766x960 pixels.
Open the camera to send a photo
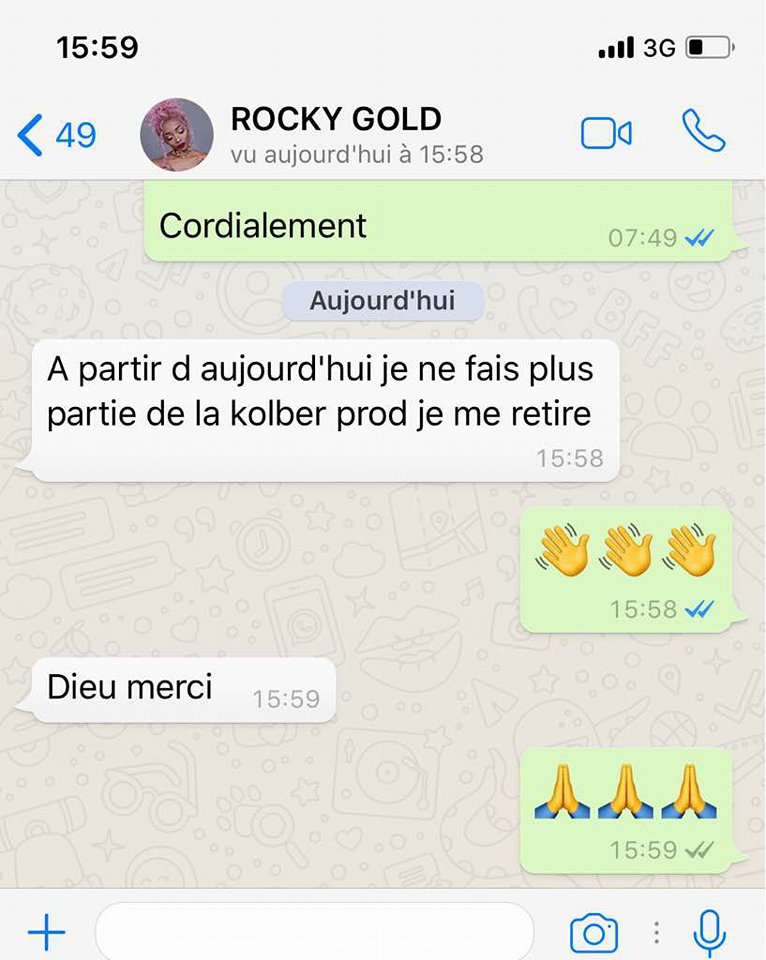[594, 933]
